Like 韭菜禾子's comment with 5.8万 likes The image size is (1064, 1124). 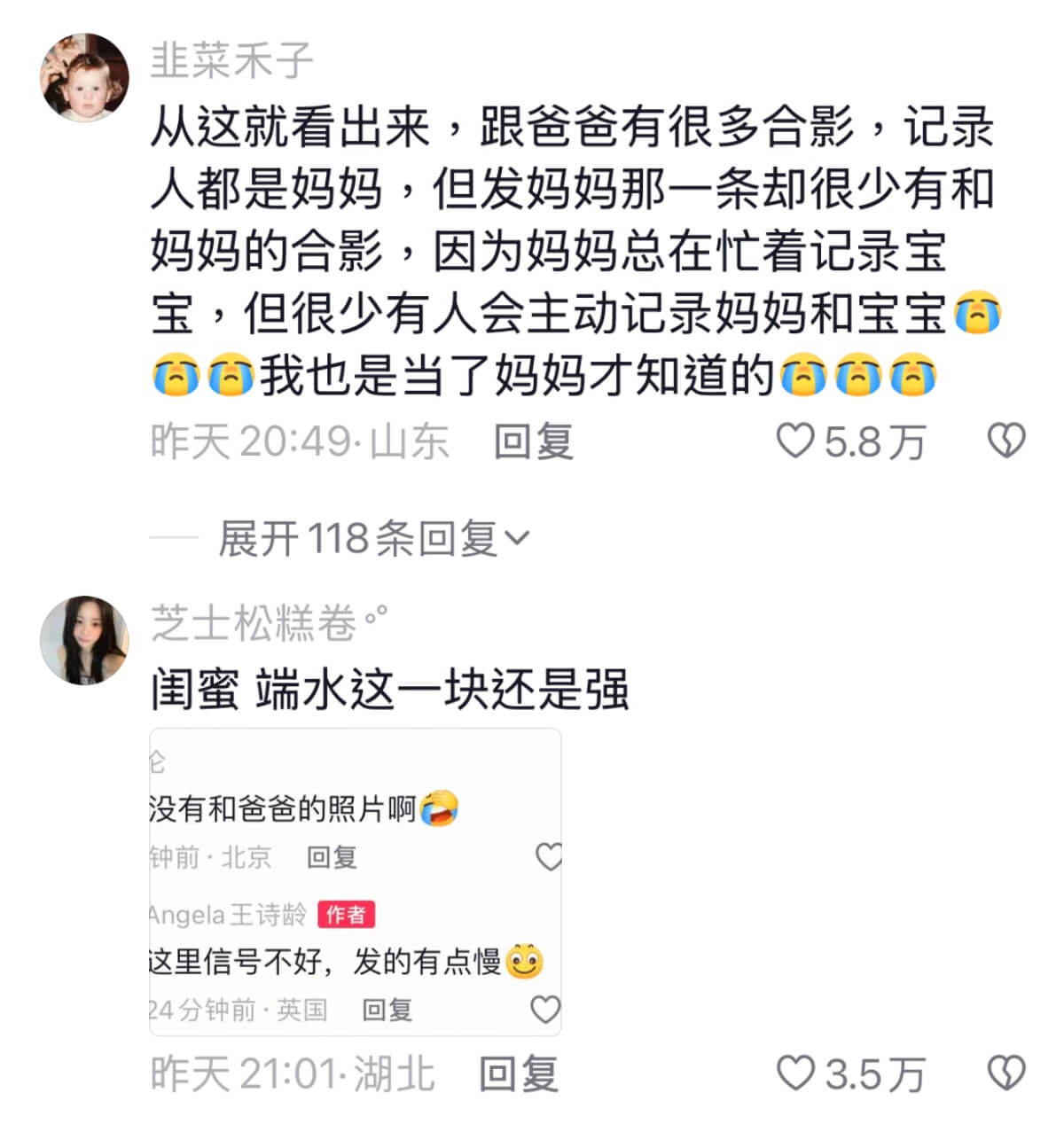795,441
